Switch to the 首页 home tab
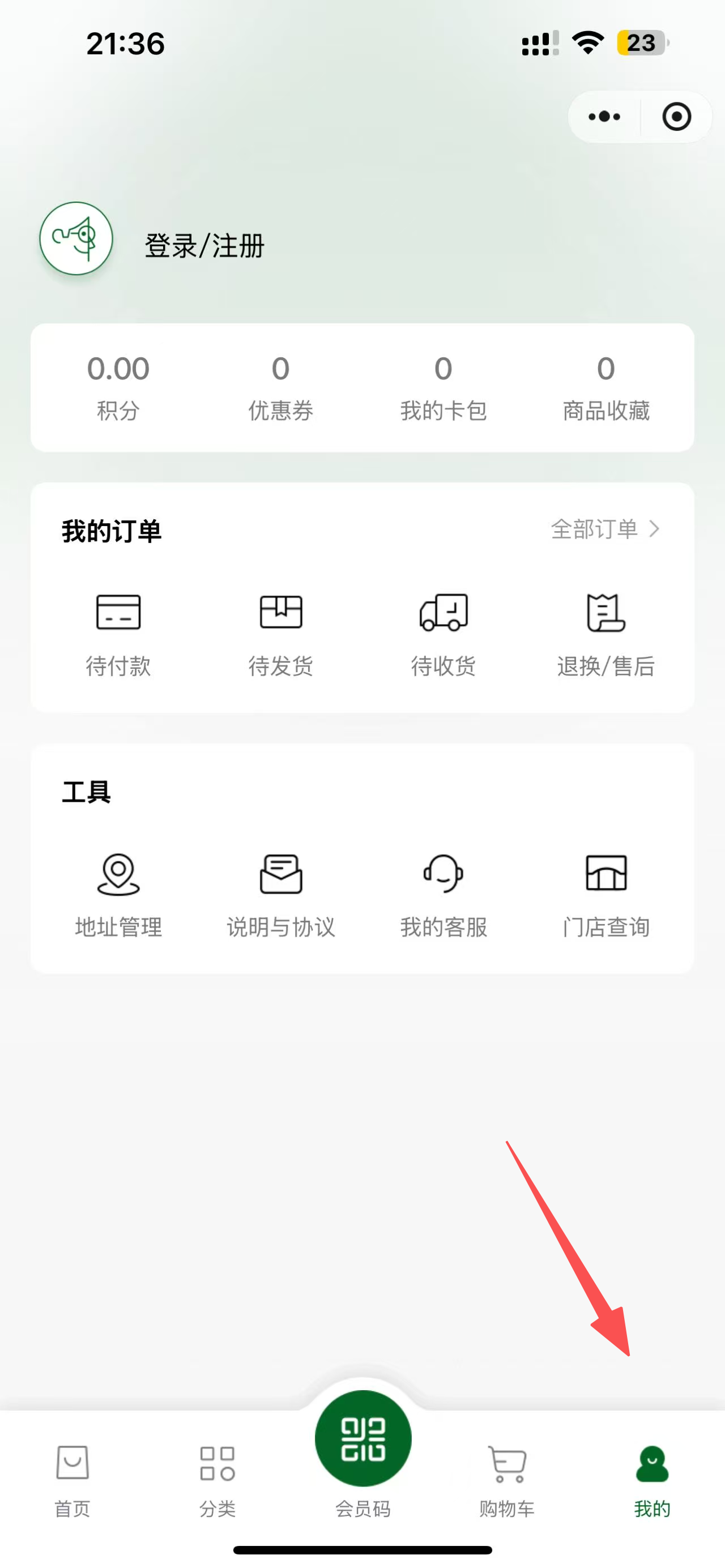Screen dimensions: 725x1568 pyautogui.click(x=72, y=1481)
